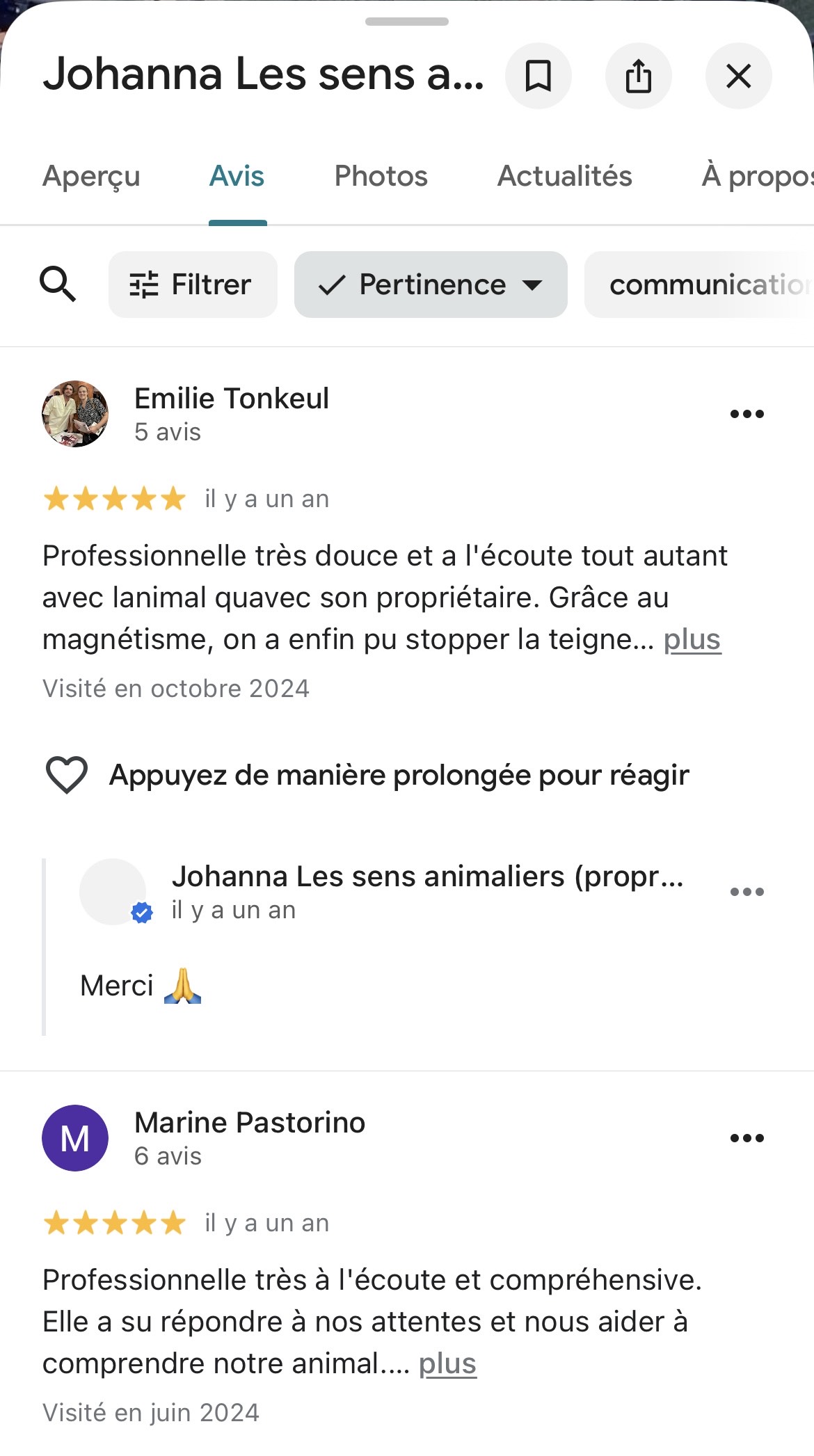Expand Marine Pastorino's review with plus

(x=447, y=1363)
